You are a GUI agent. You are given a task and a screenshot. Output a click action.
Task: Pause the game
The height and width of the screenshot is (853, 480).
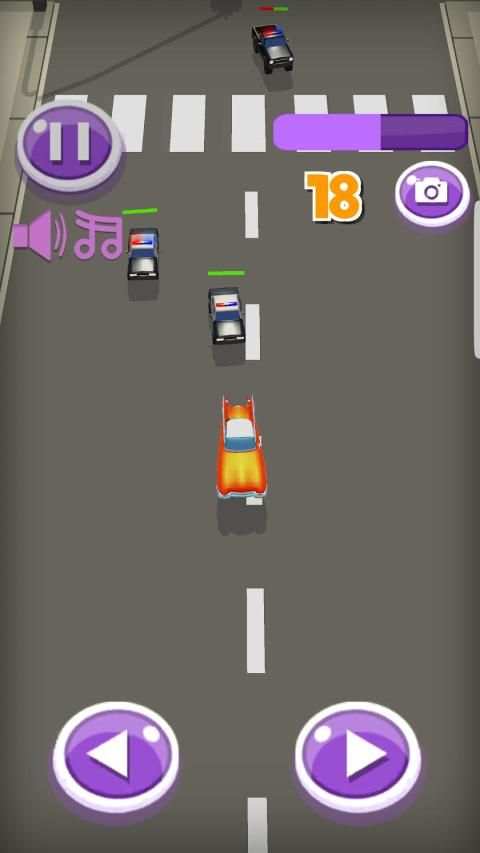(x=69, y=145)
